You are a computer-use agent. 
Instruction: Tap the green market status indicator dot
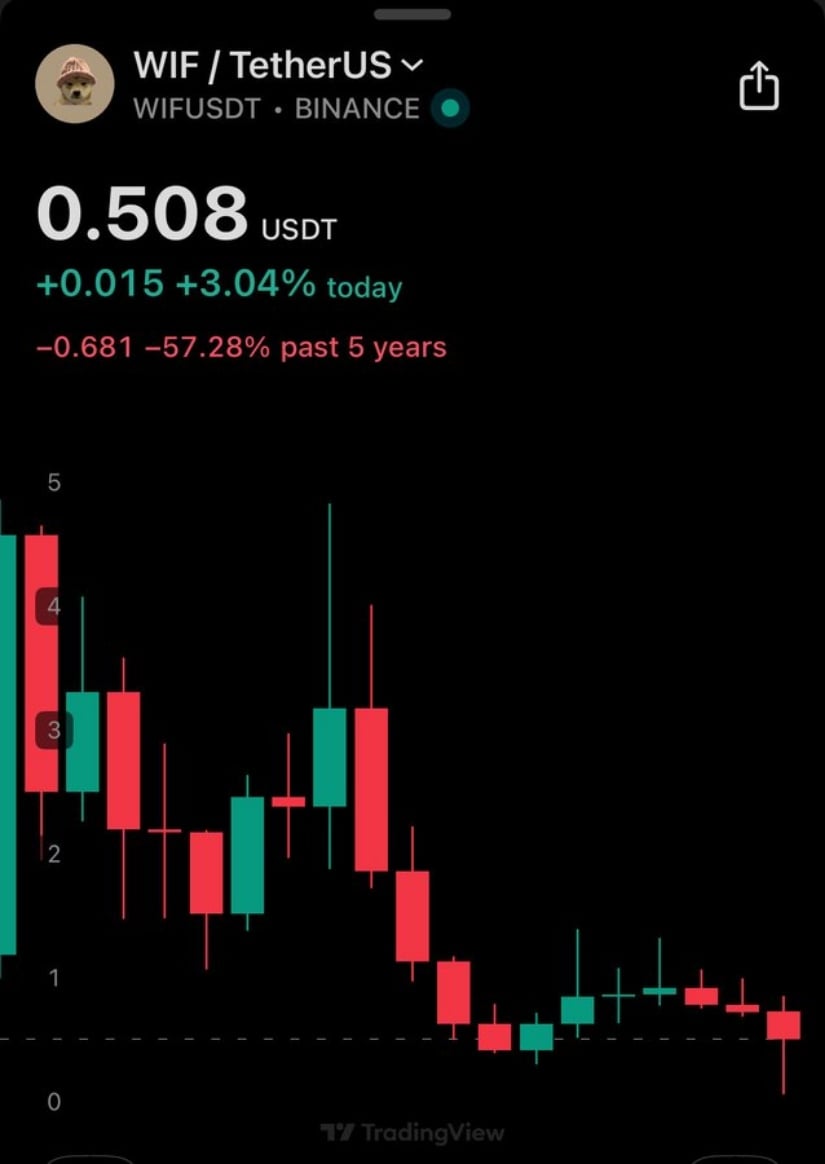pos(450,107)
